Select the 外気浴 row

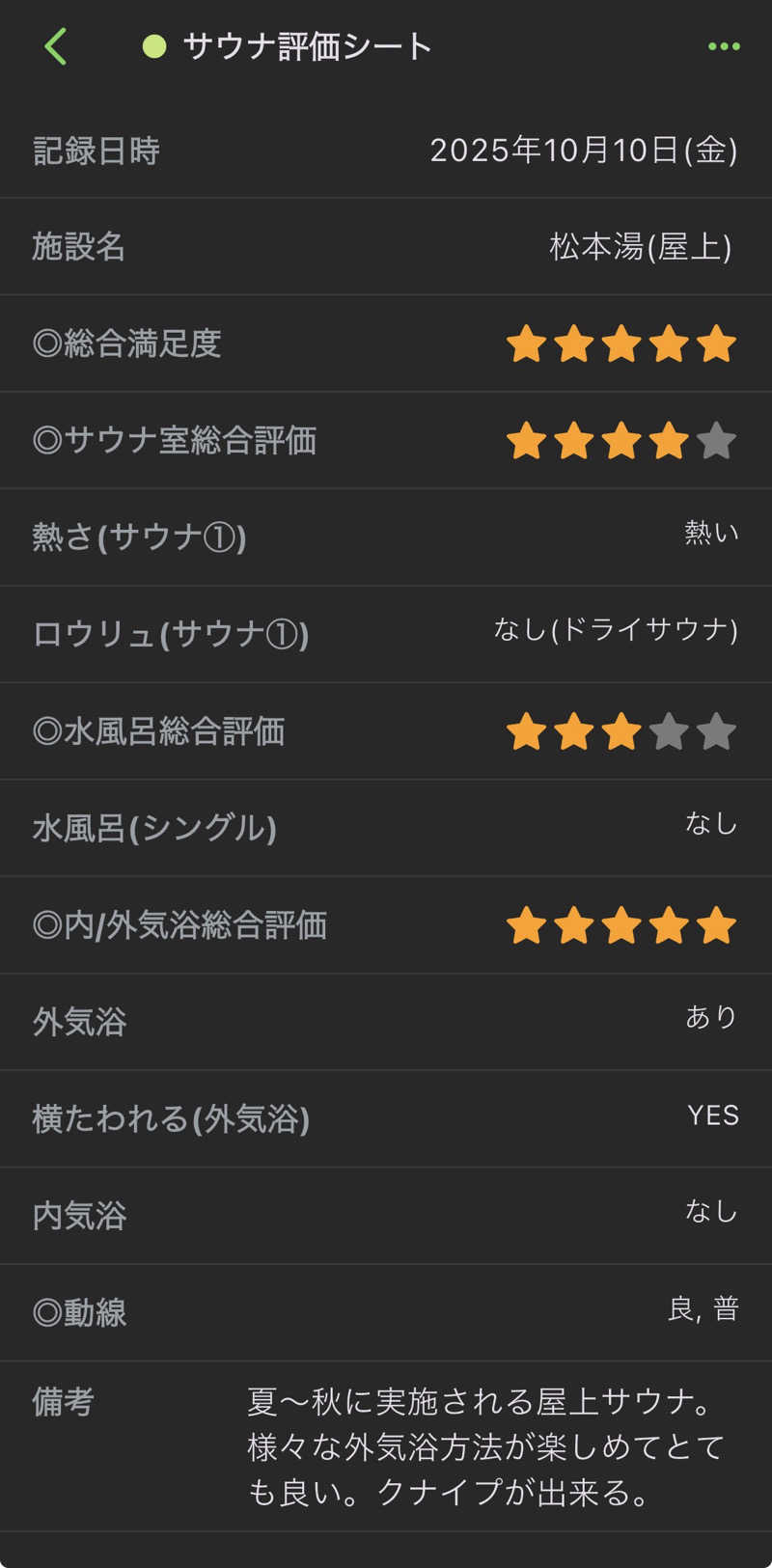(386, 1022)
